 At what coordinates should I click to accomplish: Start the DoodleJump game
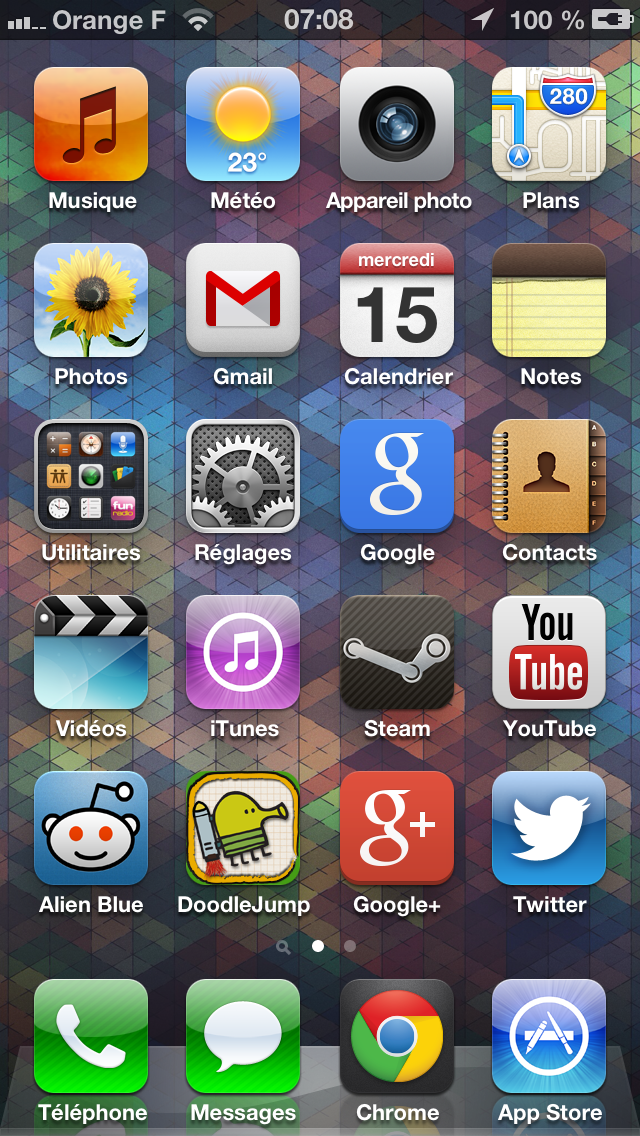pos(243,828)
